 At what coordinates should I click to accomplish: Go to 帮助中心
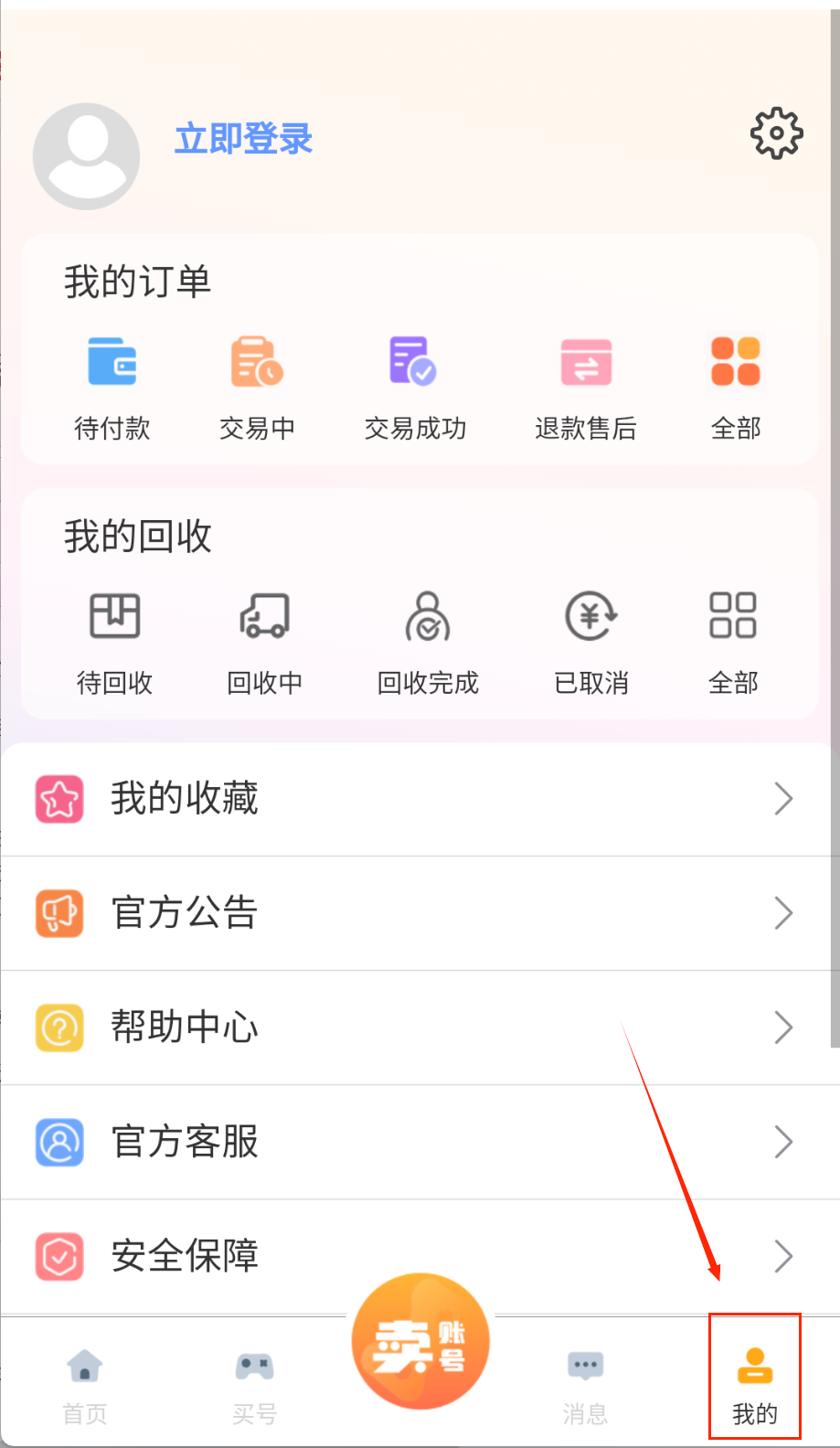(x=419, y=1027)
